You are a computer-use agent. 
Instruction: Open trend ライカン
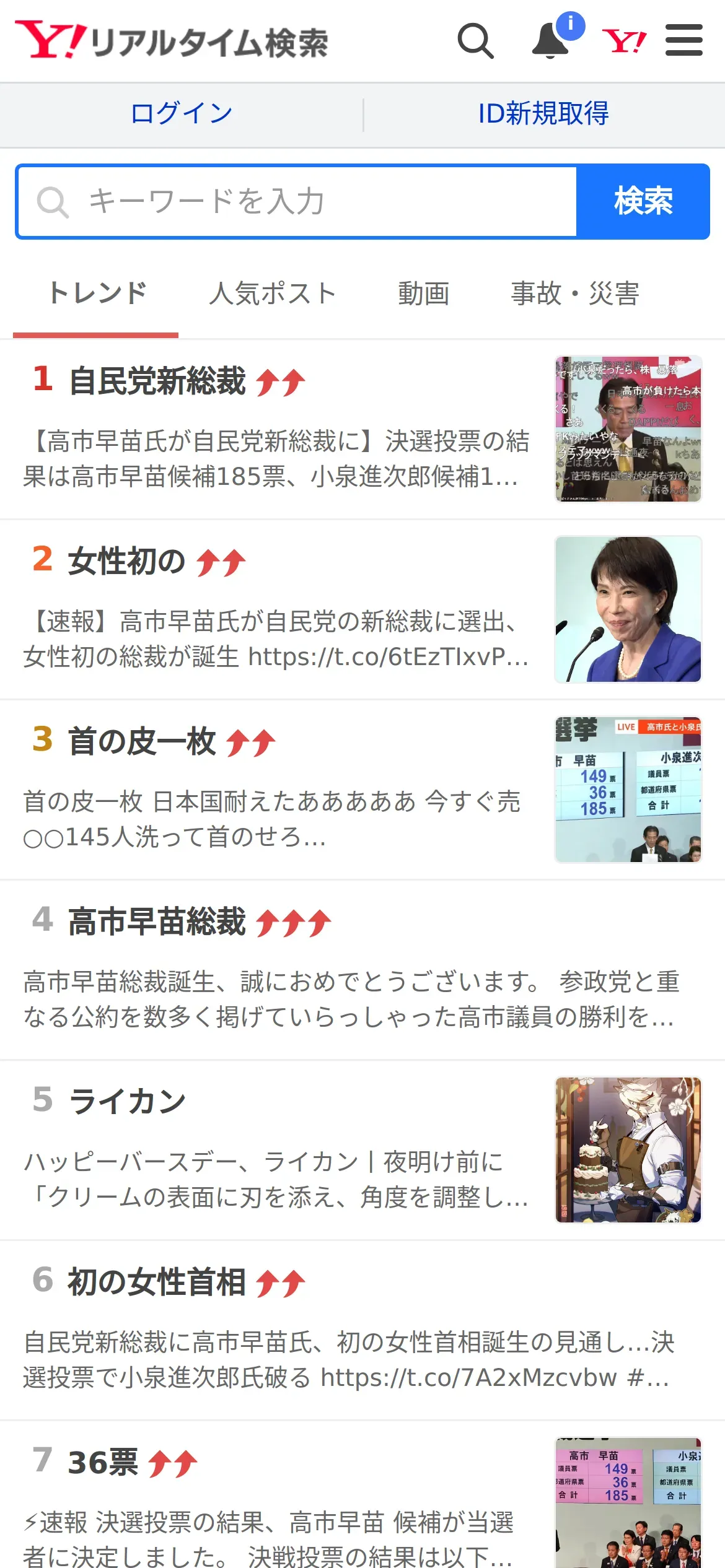coord(128,1102)
